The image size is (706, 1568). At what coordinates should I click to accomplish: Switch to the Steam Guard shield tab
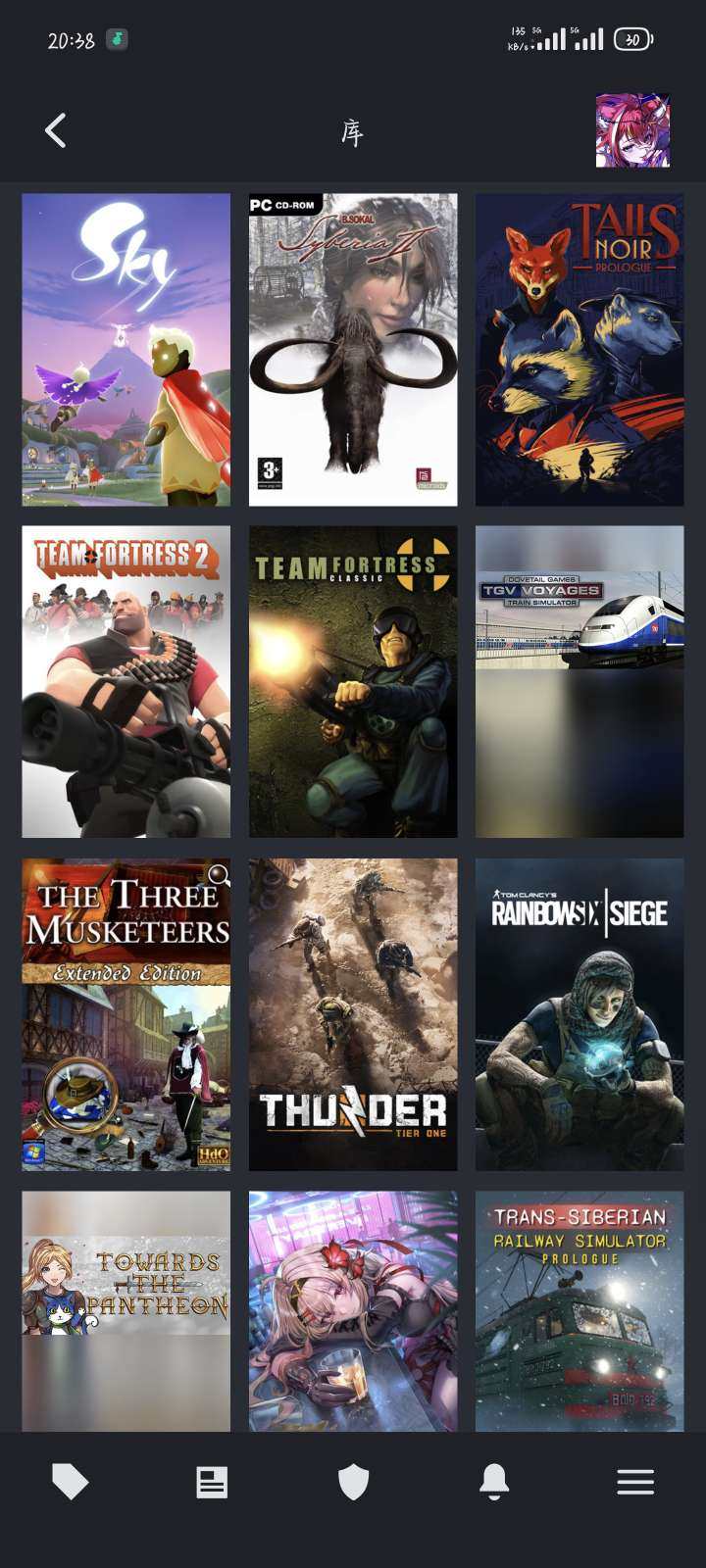(x=353, y=1482)
